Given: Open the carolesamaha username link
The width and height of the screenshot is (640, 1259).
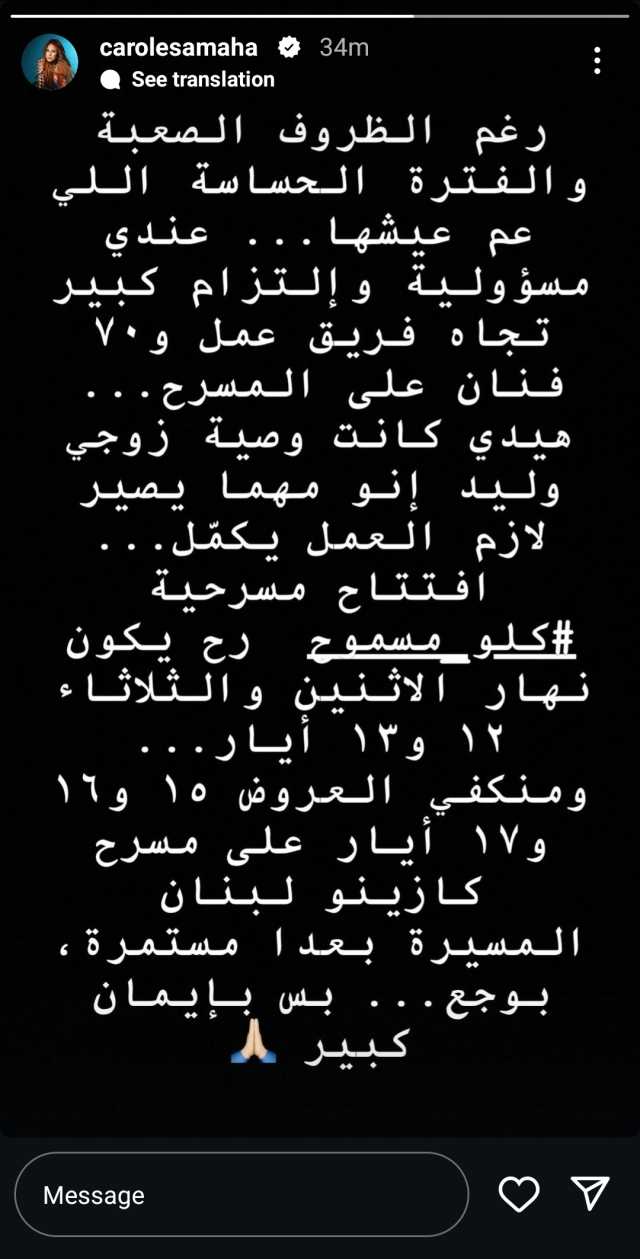Looking at the screenshot, I should 179,47.
